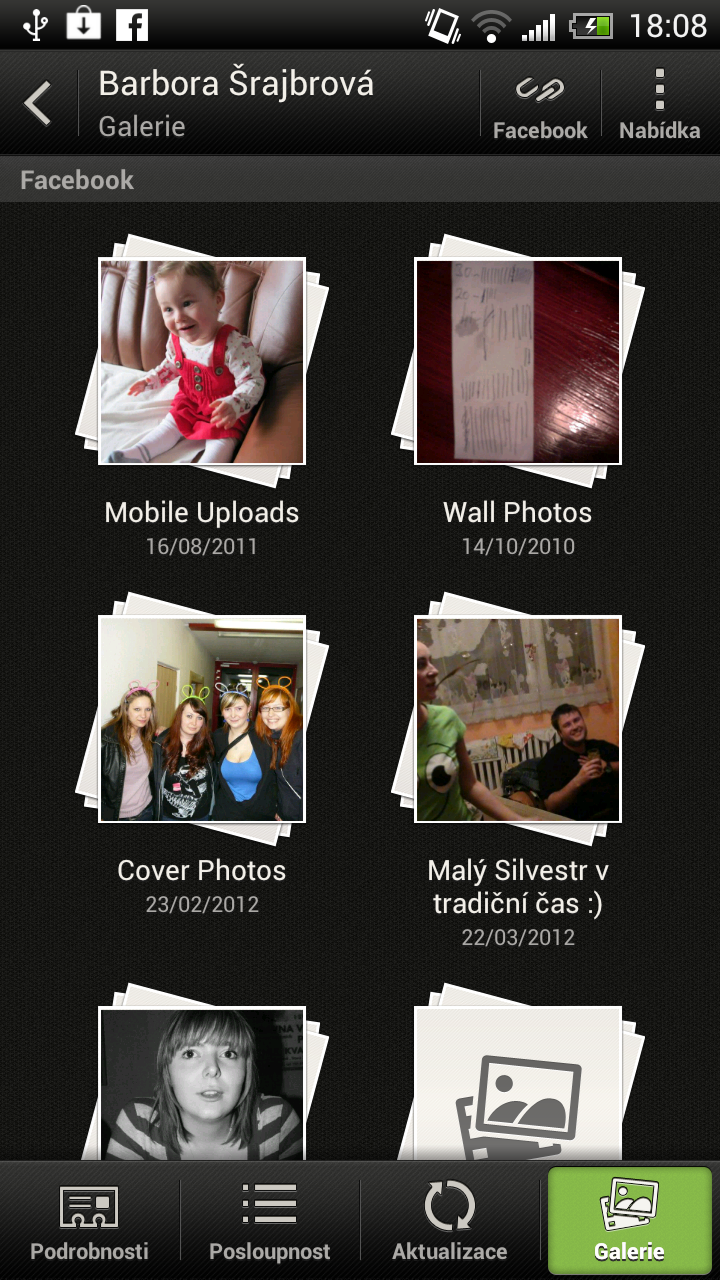Open the album with placeholder picture icon

point(518,1080)
